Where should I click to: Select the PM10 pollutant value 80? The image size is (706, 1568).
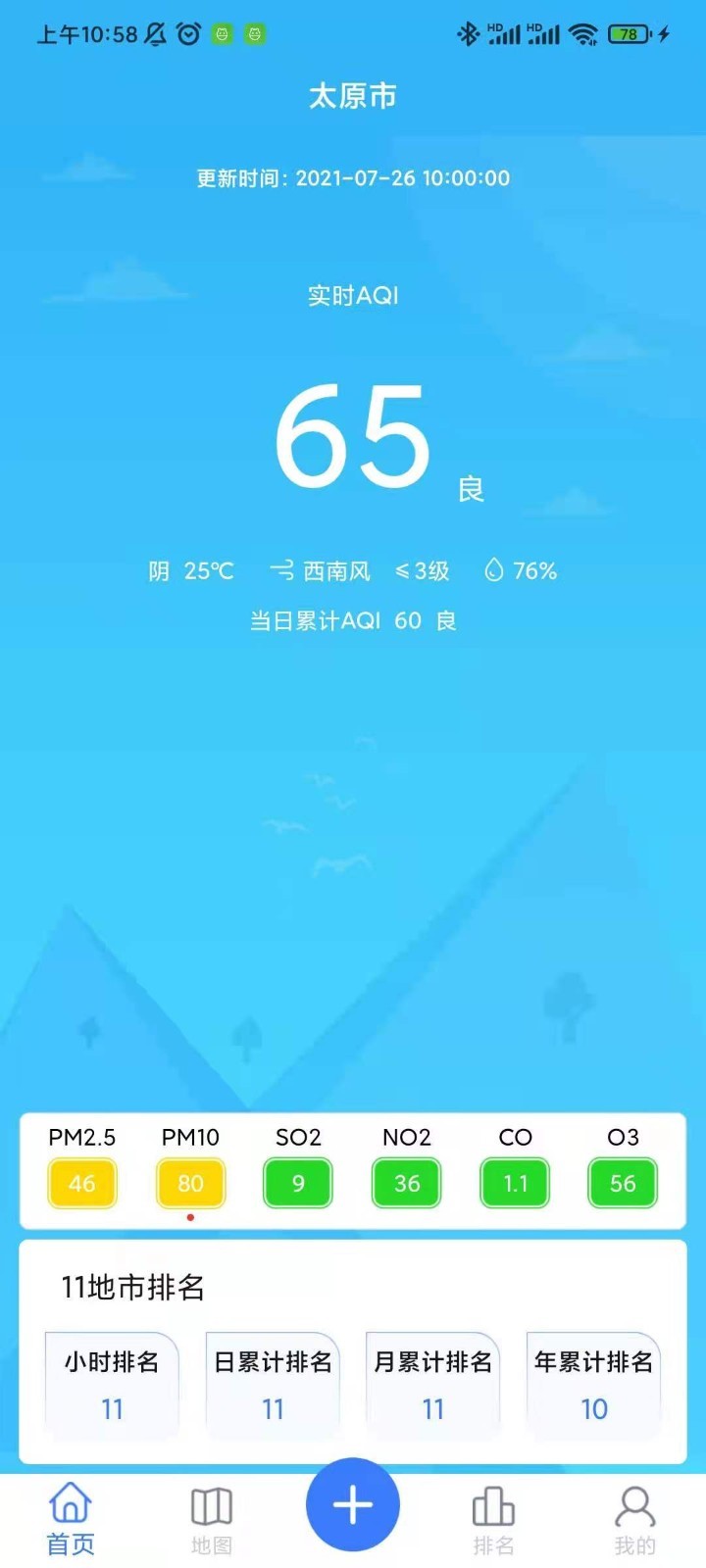pos(190,1183)
